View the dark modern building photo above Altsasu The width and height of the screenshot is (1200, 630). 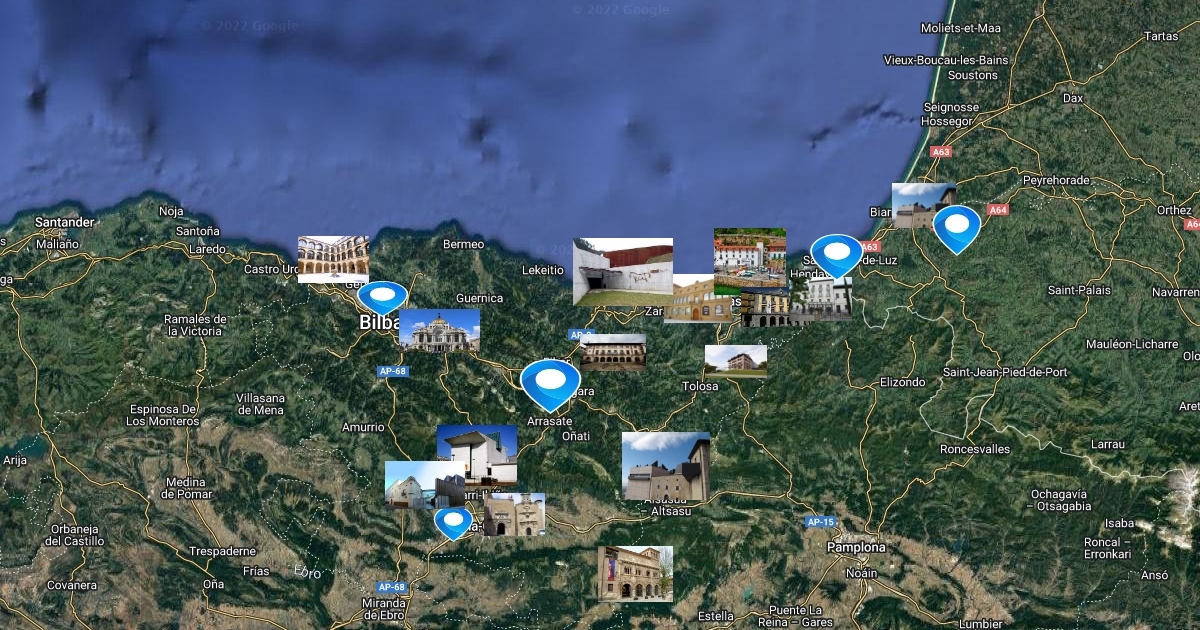pyautogui.click(x=665, y=466)
